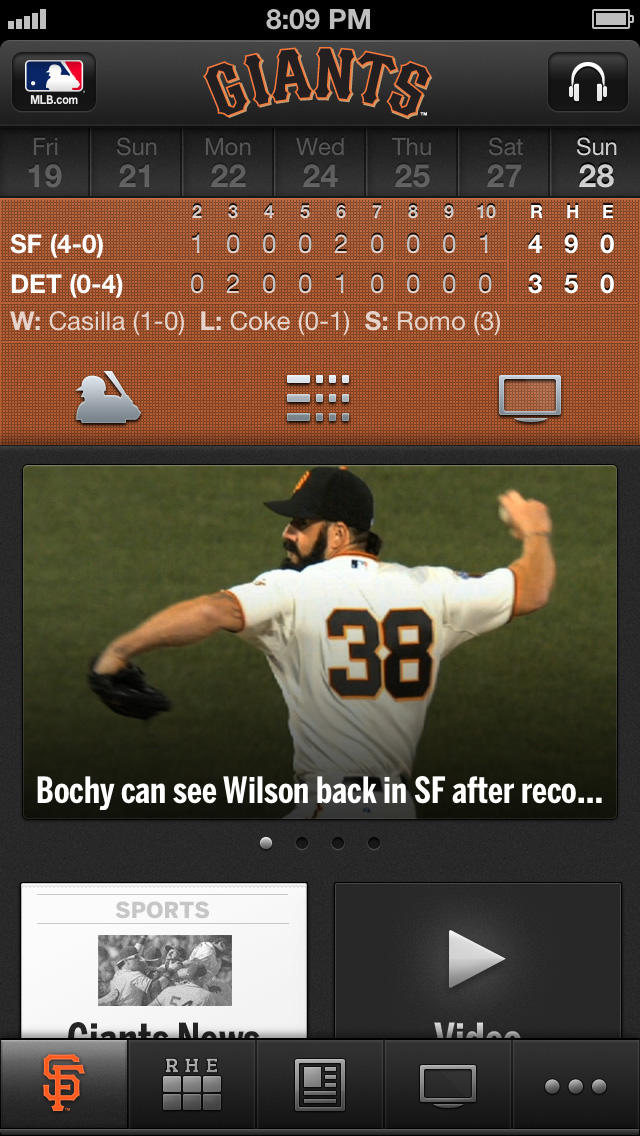Screen dimensions: 640x1136
Task: Select the Sun 28 game date
Action: 596,163
